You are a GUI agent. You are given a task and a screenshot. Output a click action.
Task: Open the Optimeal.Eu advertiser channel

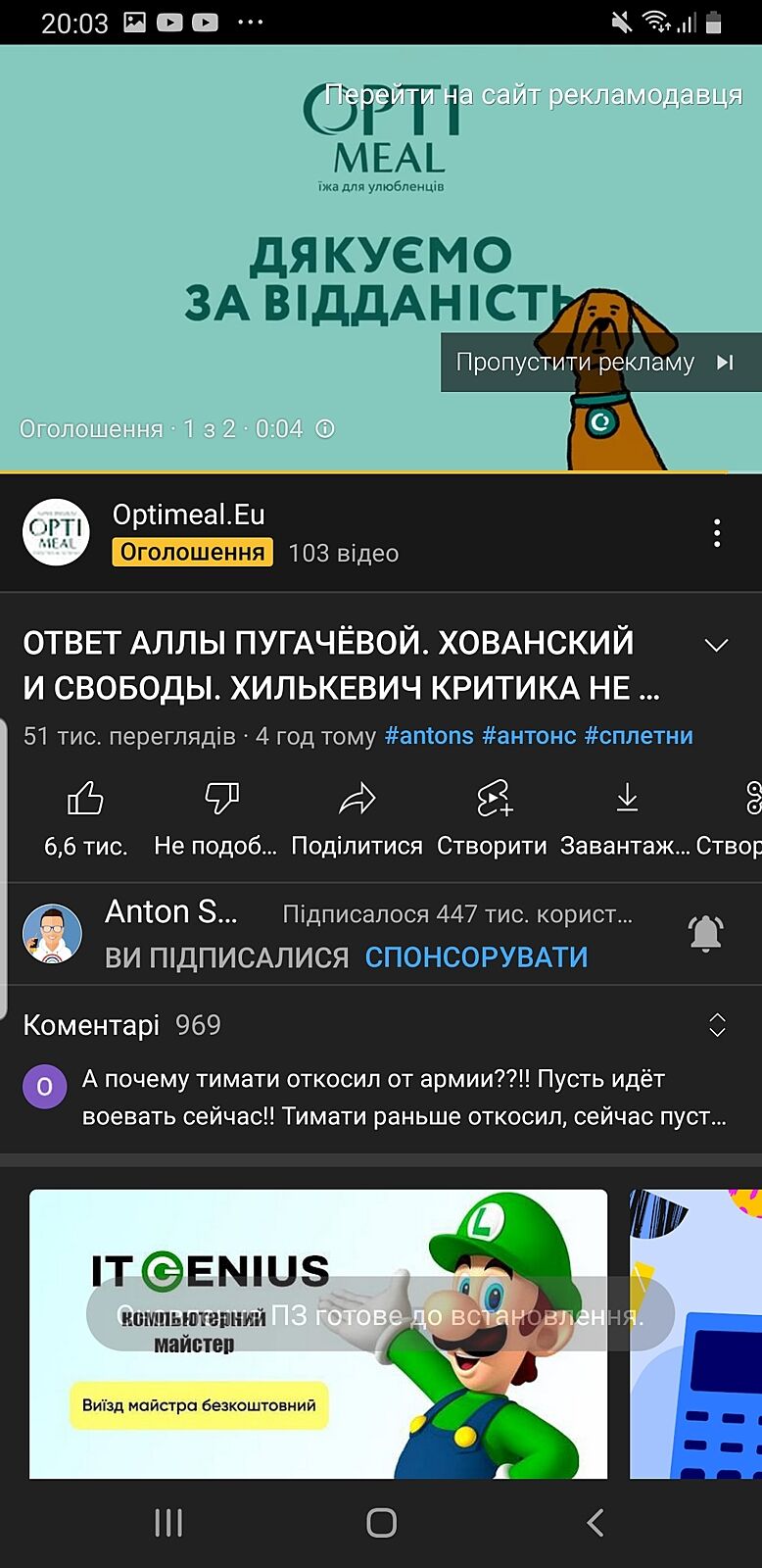[188, 514]
